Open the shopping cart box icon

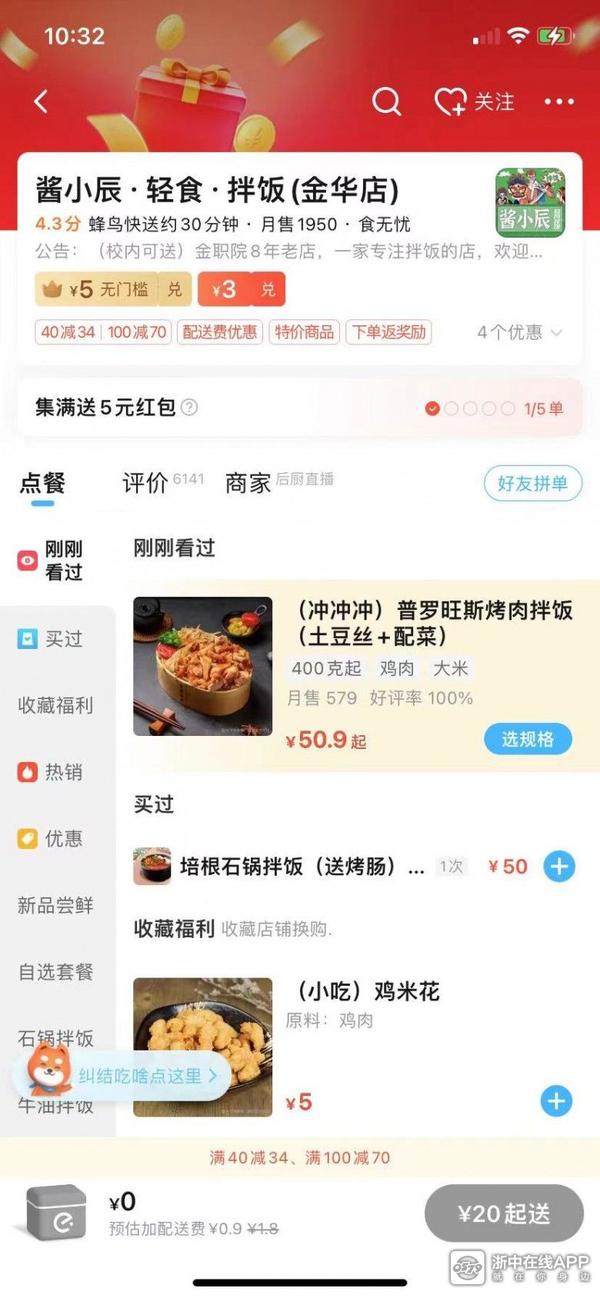tap(56, 1213)
